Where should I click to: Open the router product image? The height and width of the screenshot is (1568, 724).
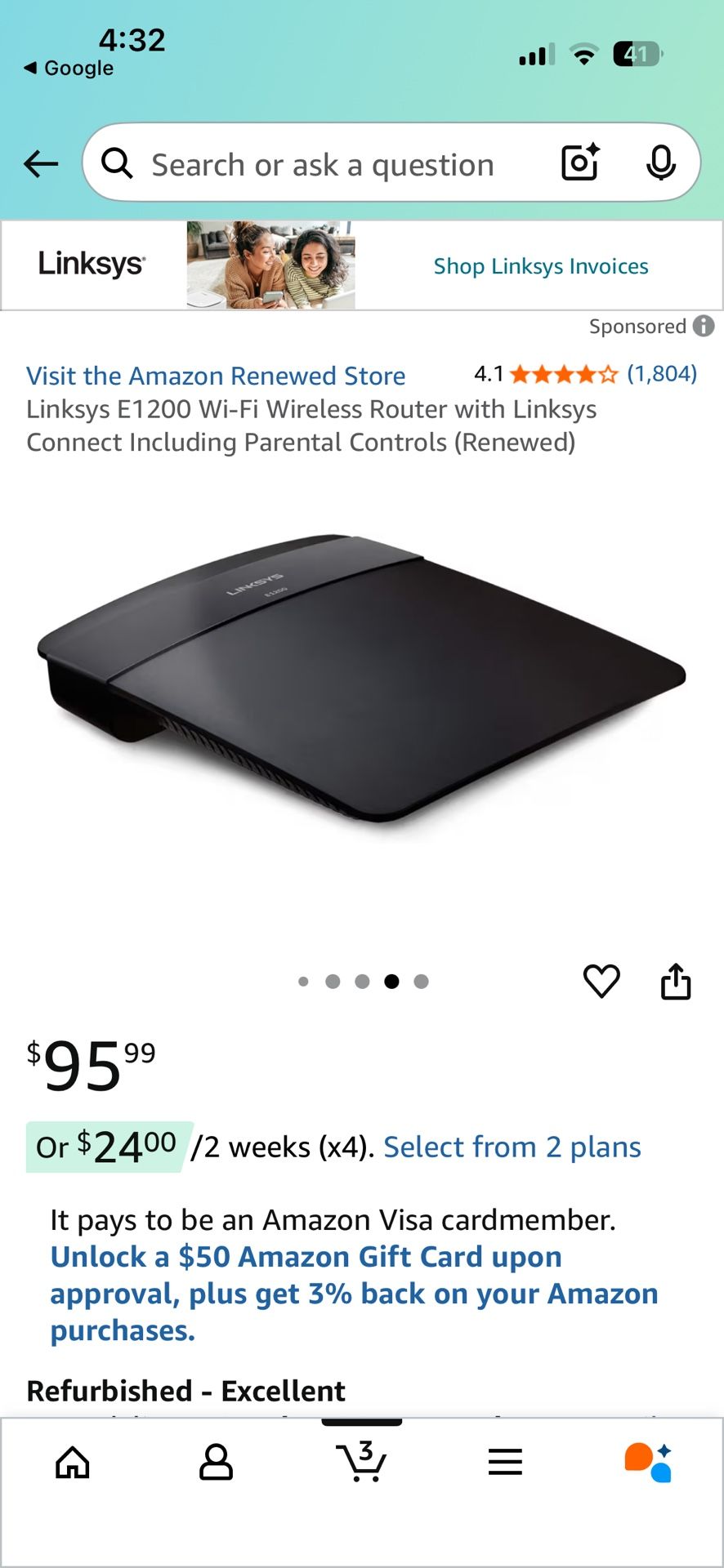click(361, 680)
